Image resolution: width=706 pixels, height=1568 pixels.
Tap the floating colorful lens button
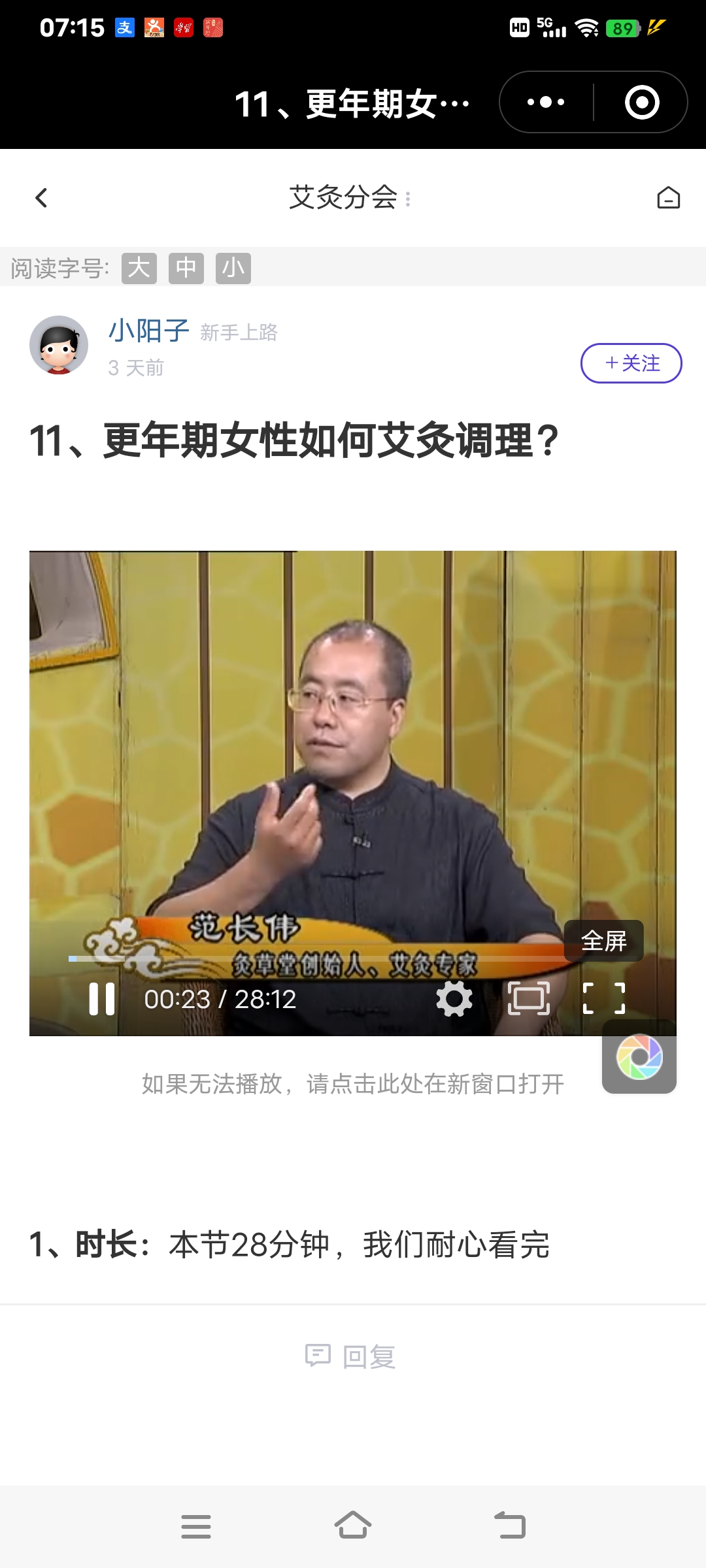pos(639,1057)
